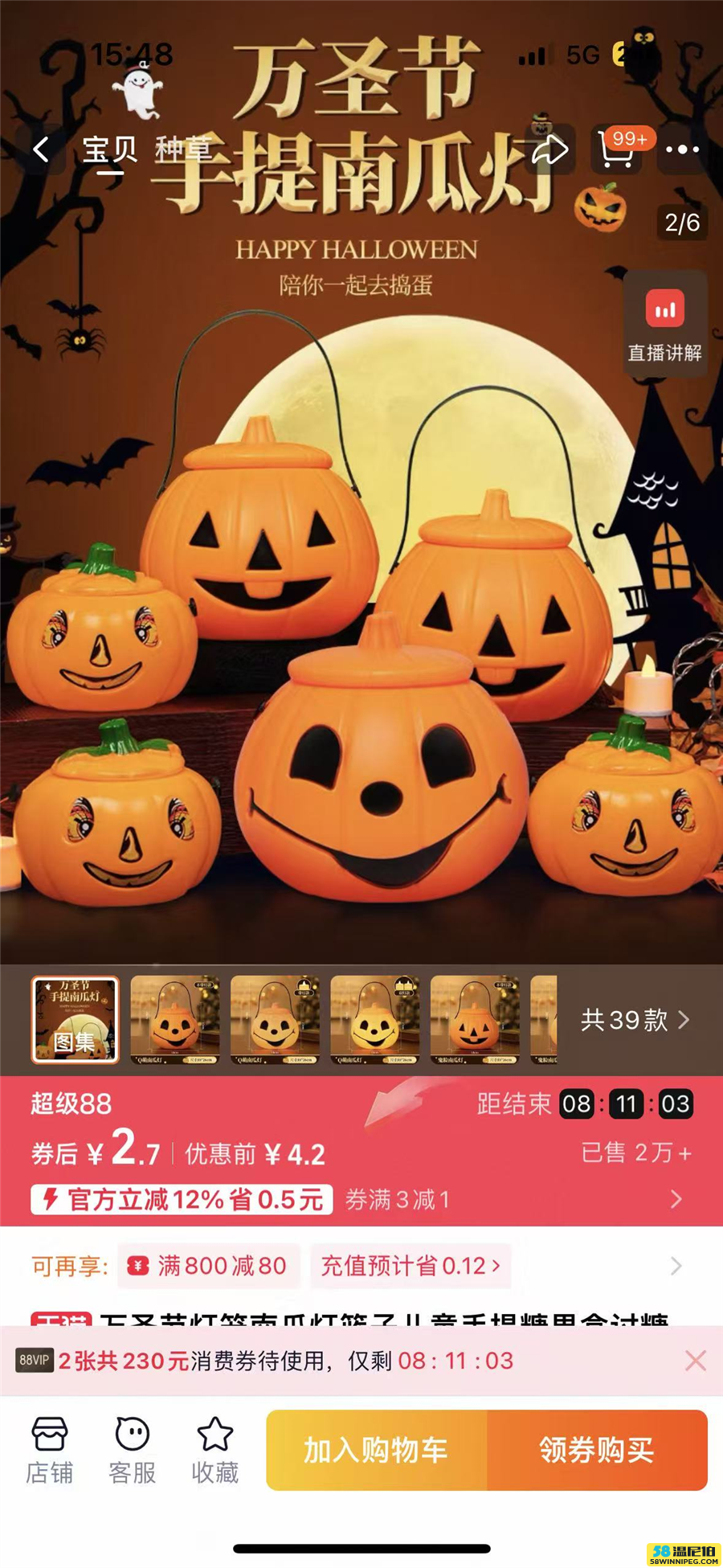Switch to the 种草 tab
The width and height of the screenshot is (723, 1568).
pyautogui.click(x=183, y=149)
